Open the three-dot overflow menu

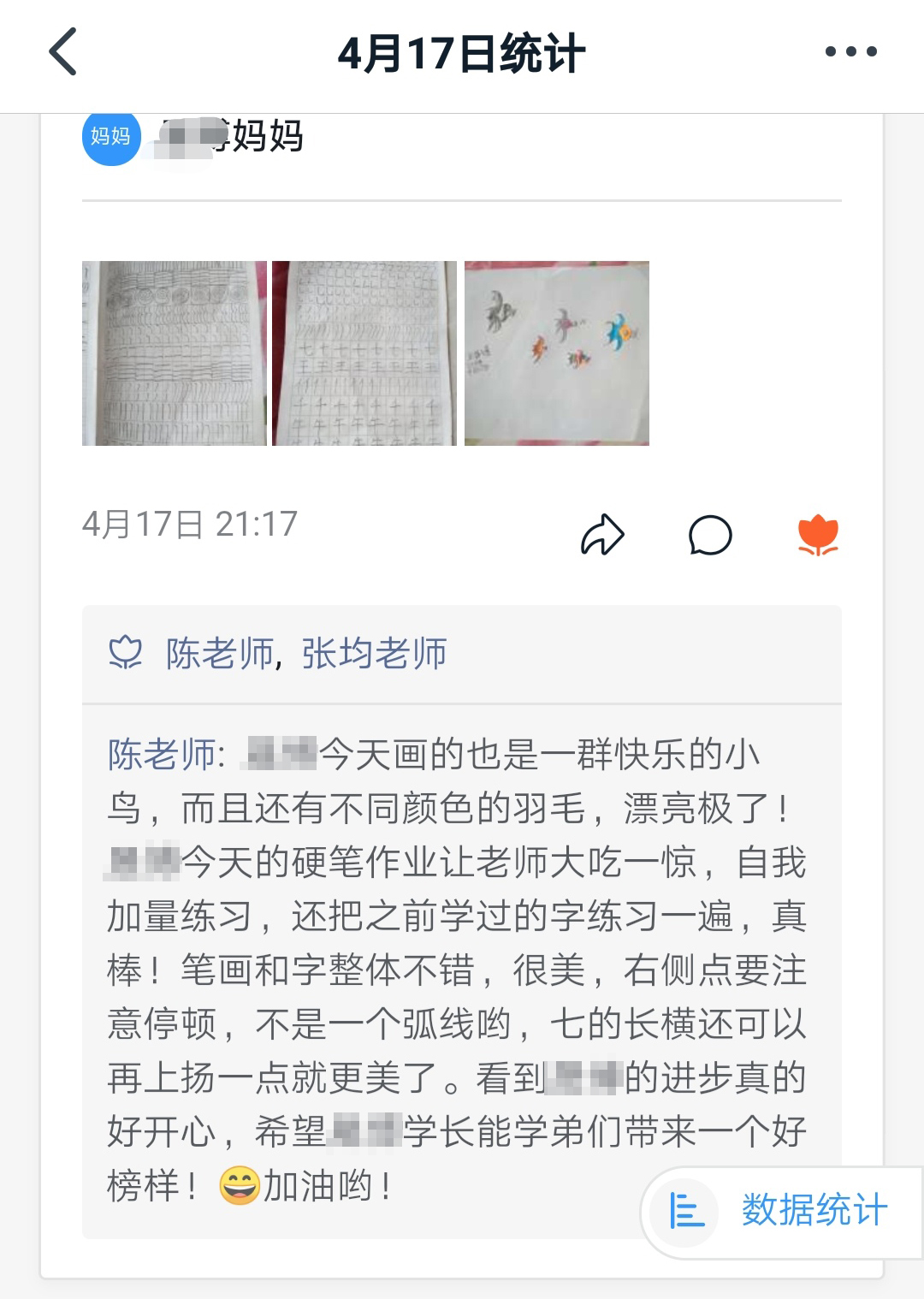pos(850,51)
